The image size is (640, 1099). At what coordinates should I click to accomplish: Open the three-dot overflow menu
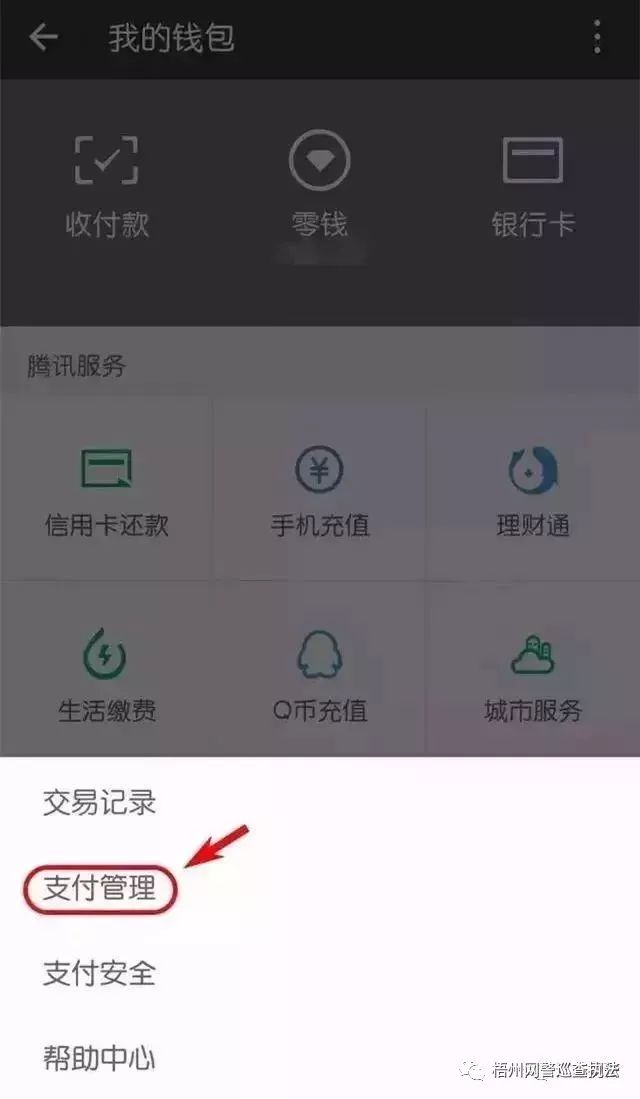[597, 39]
